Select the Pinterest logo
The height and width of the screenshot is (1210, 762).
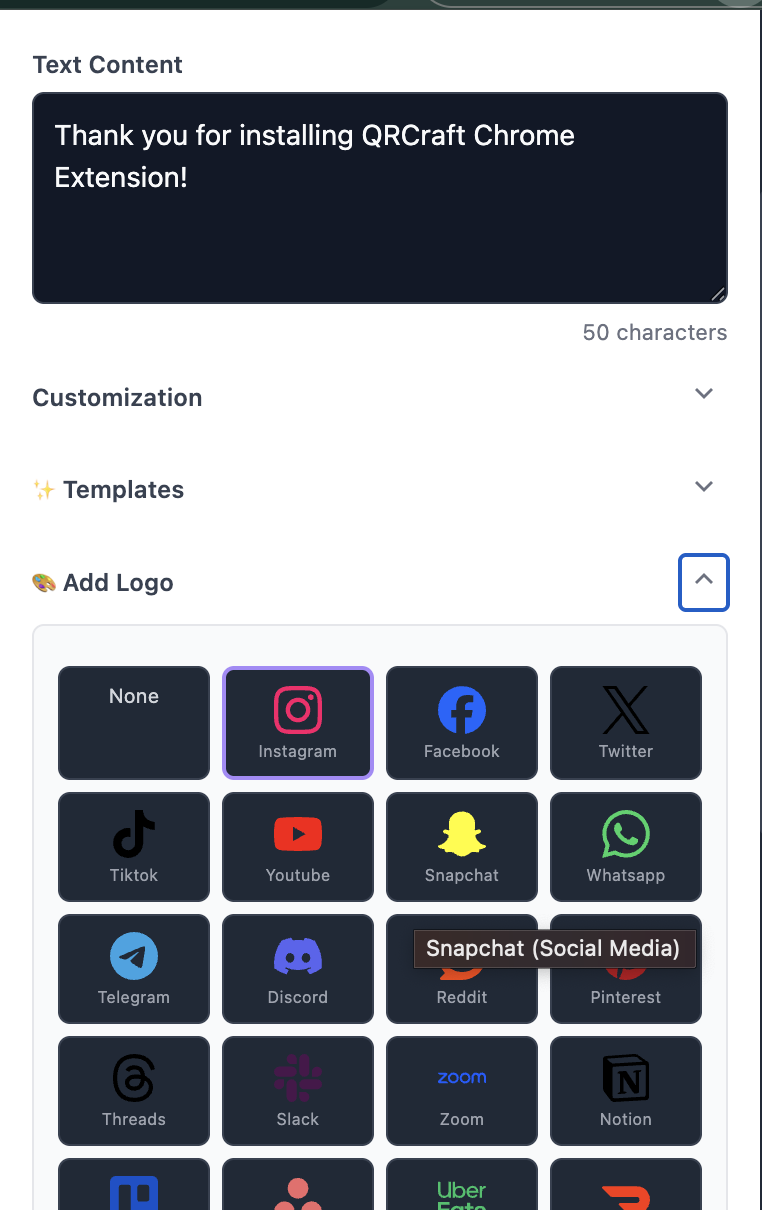626,995
